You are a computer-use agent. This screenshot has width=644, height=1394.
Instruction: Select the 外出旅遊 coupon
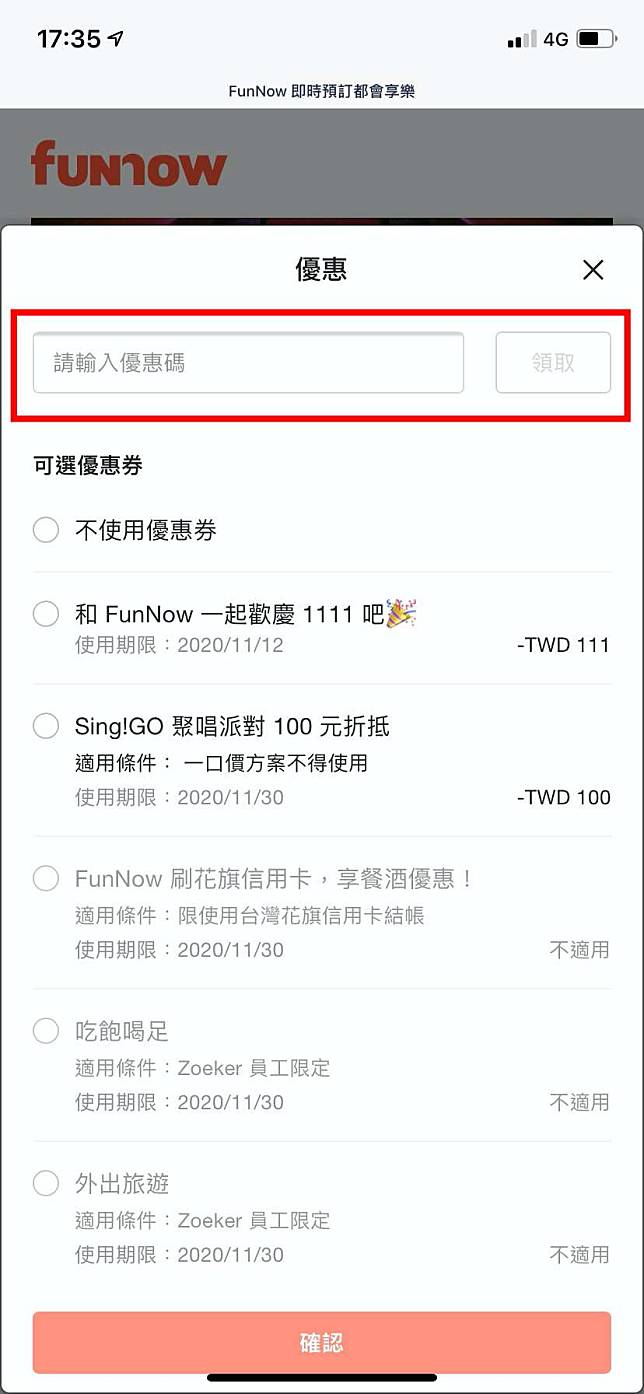pyautogui.click(x=46, y=1184)
